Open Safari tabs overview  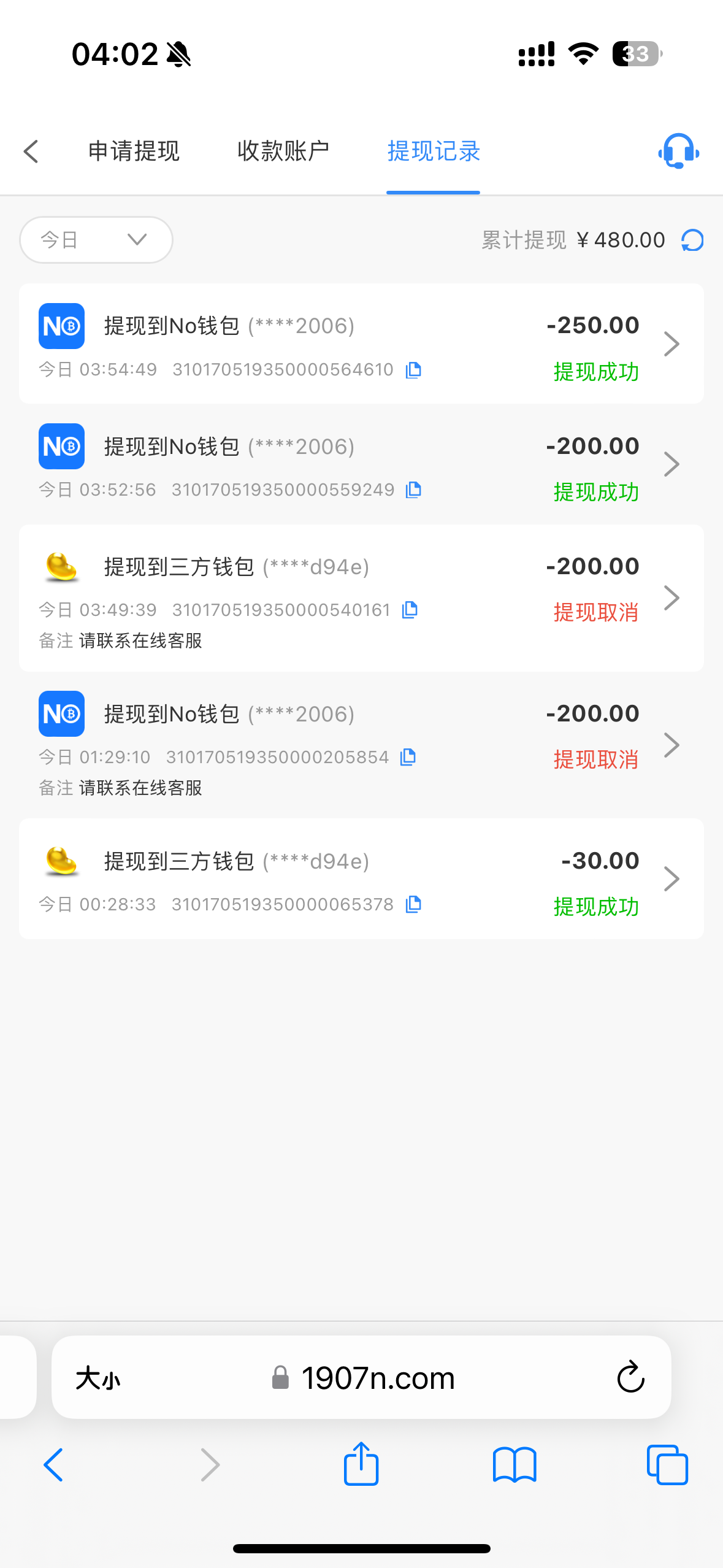click(x=667, y=1465)
